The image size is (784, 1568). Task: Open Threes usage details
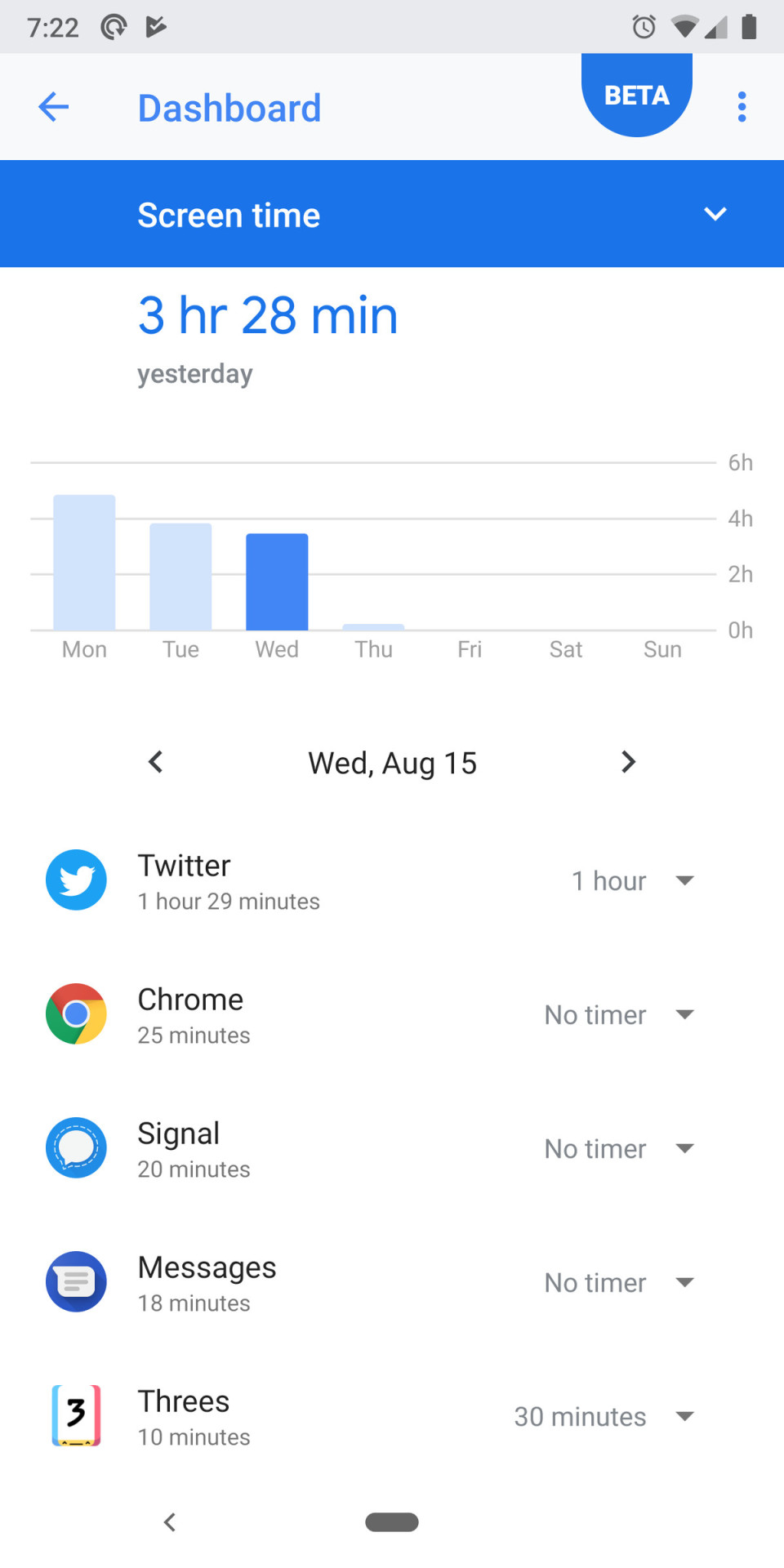194,1416
